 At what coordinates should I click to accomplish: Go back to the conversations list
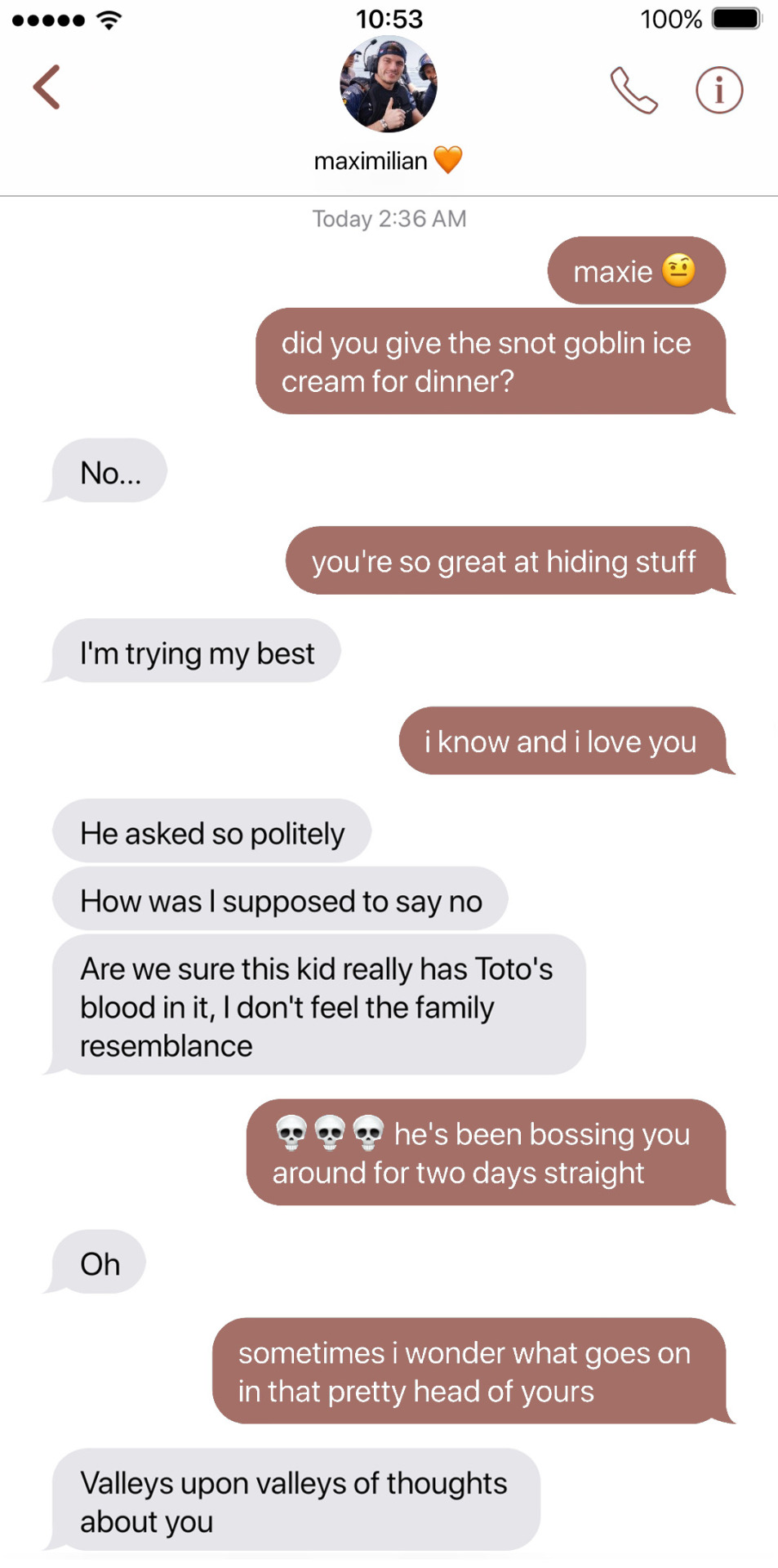click(47, 87)
